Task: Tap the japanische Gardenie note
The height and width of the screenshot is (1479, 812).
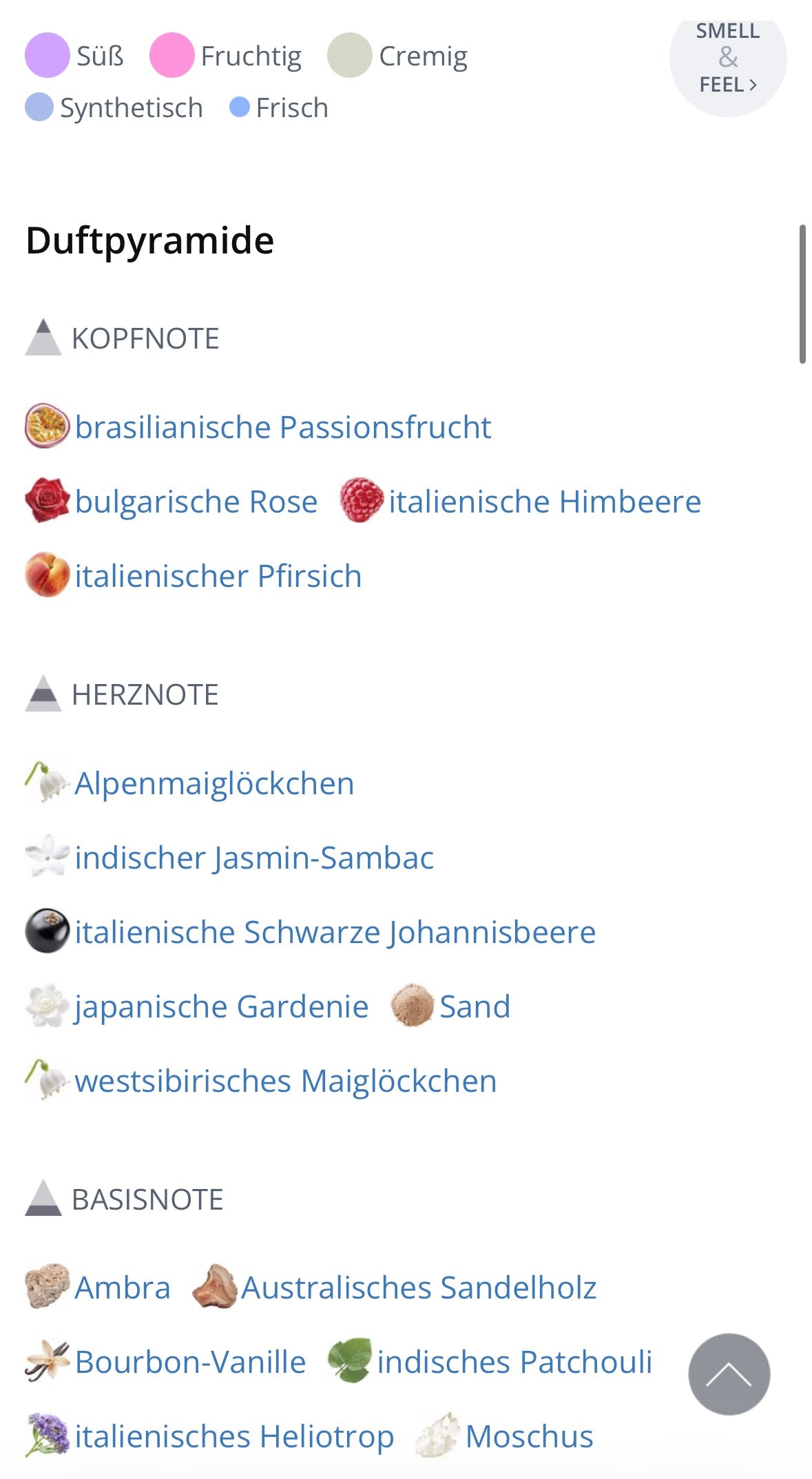Action: point(220,1006)
